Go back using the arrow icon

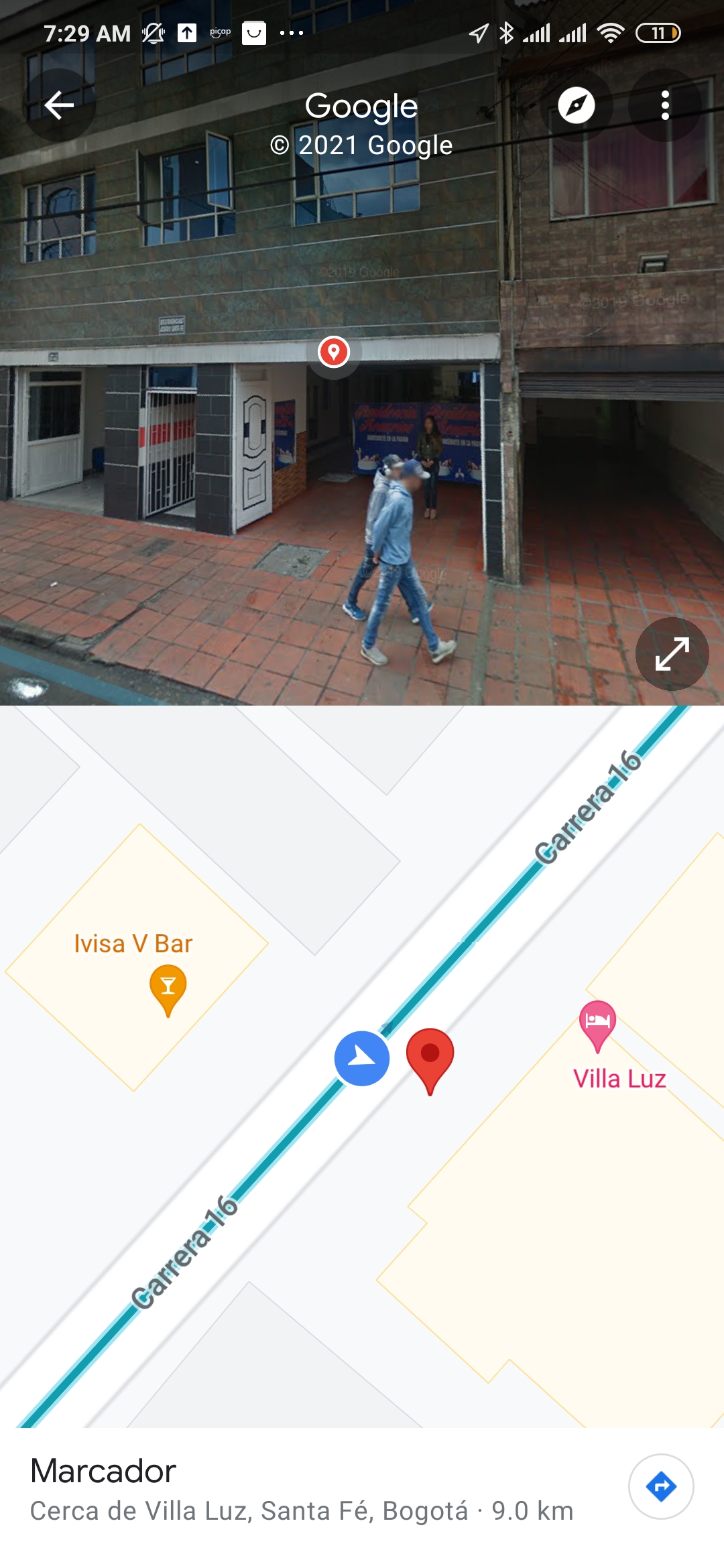59,105
